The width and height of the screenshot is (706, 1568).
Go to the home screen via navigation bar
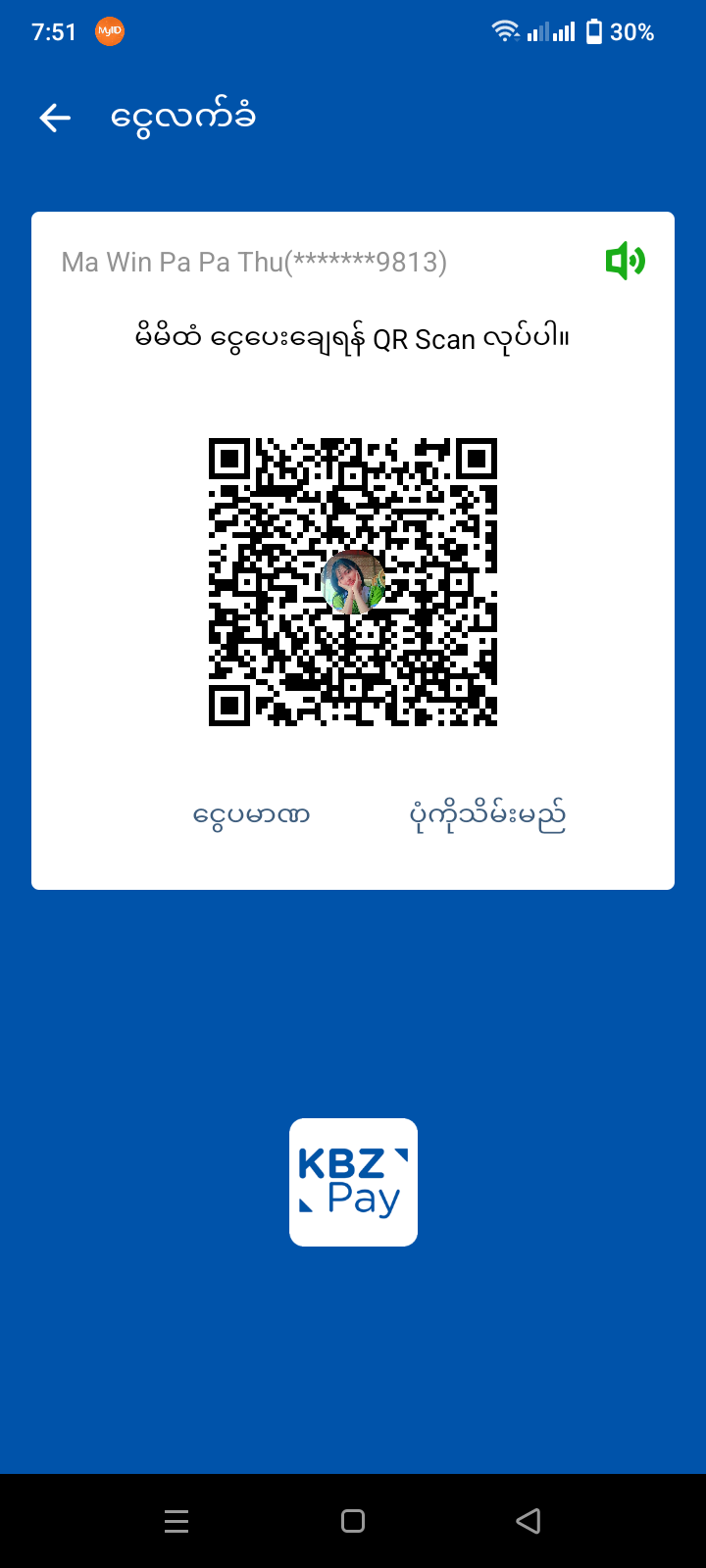(353, 1521)
